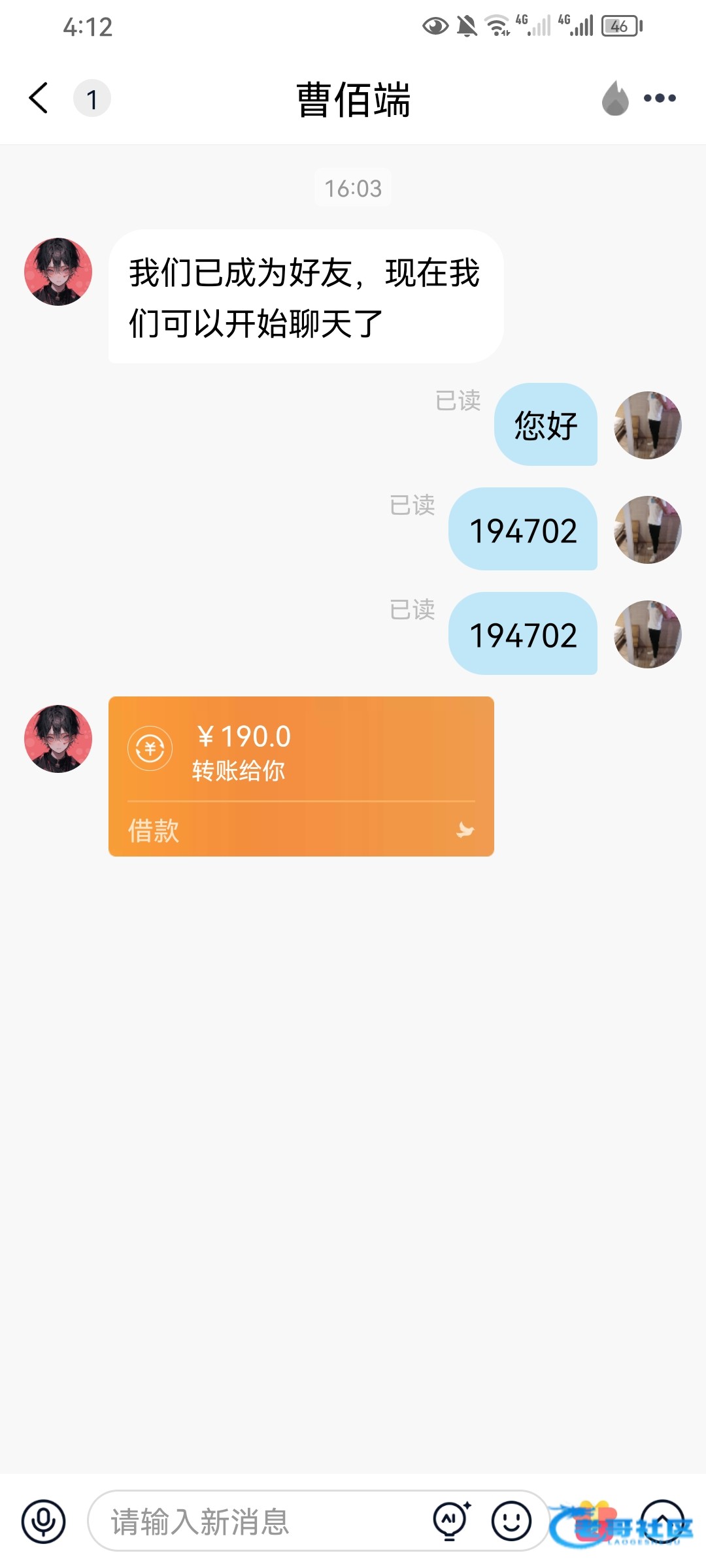
Task: Go back to the message list
Action: pyautogui.click(x=39, y=99)
